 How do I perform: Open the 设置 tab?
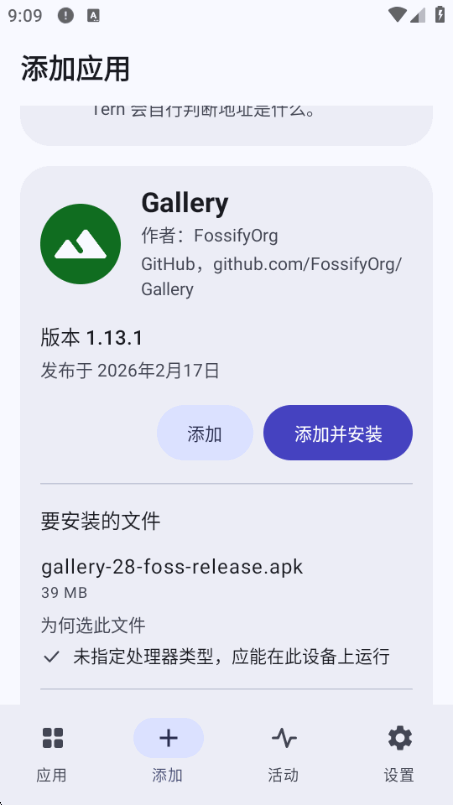(399, 753)
